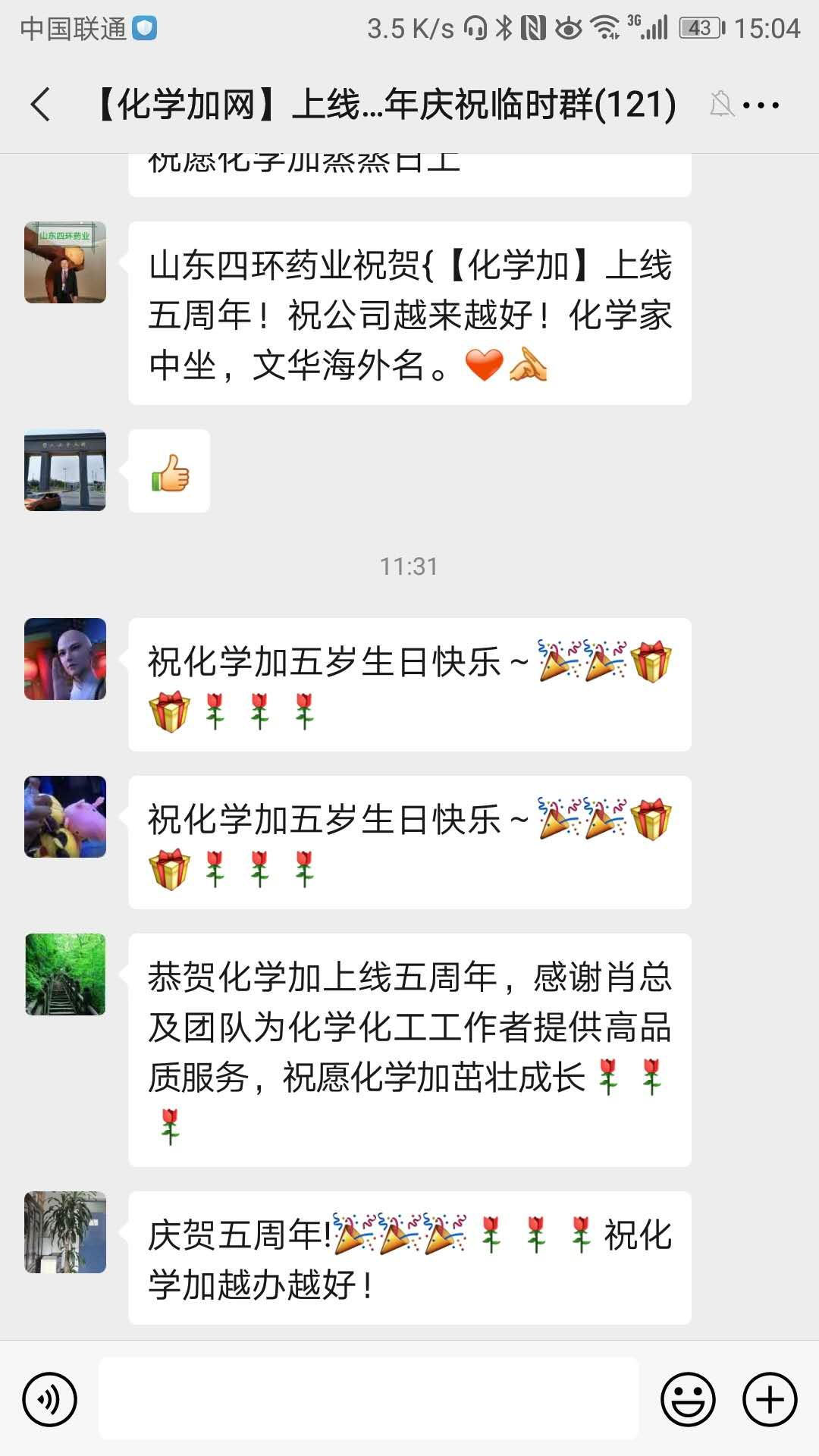Screen dimensions: 819x1456
Task: View profile of 恭贺化学加上线五周年 sender
Action: pos(65,974)
